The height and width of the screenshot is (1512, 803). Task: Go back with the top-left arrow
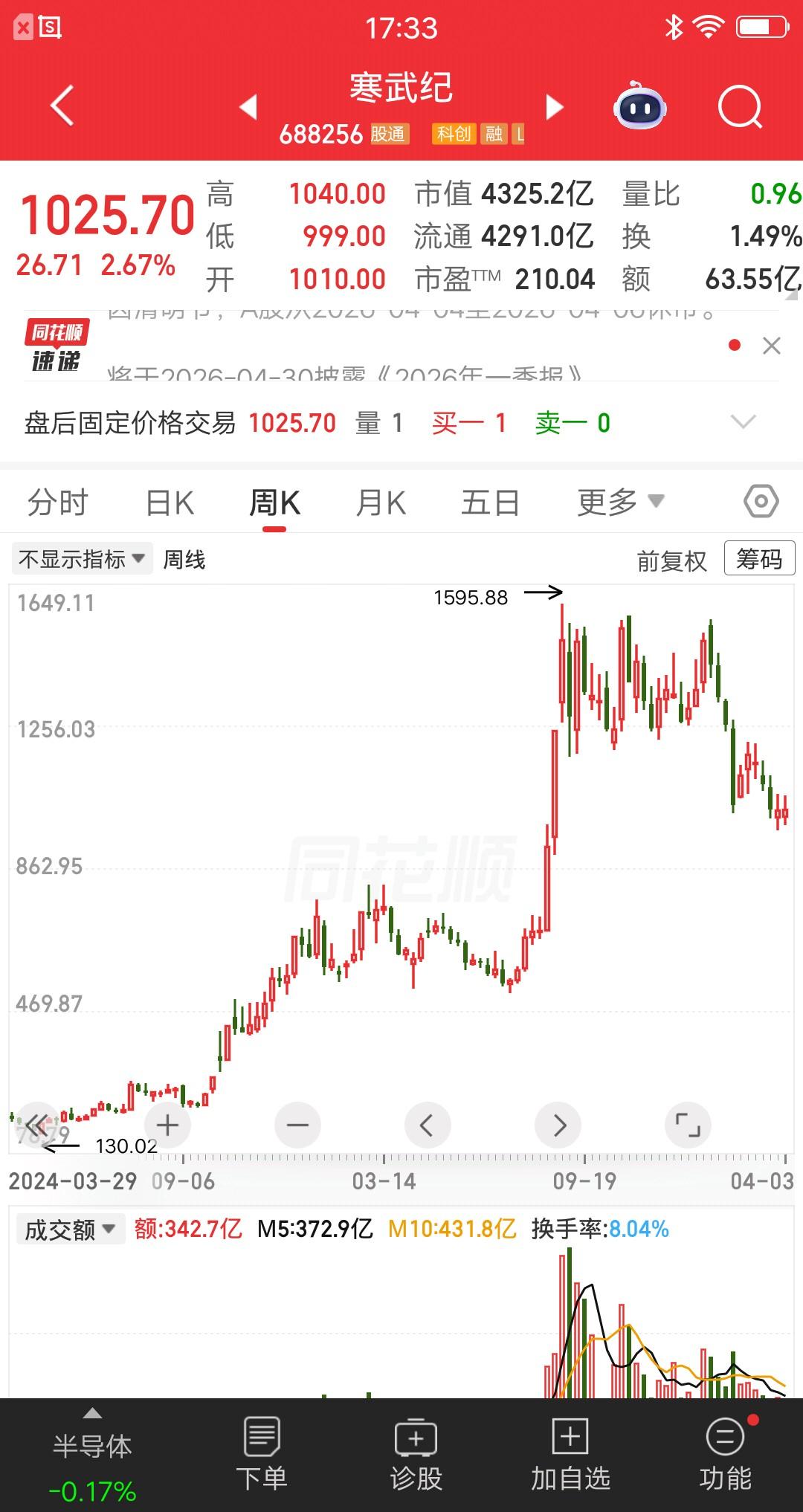(62, 106)
